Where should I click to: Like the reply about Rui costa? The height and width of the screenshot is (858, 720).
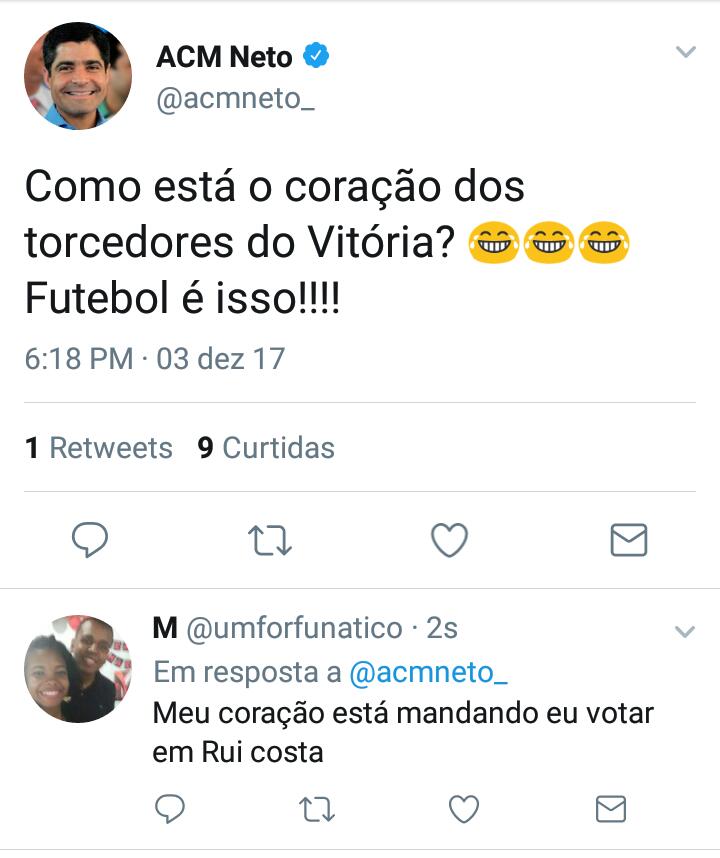pyautogui.click(x=464, y=808)
